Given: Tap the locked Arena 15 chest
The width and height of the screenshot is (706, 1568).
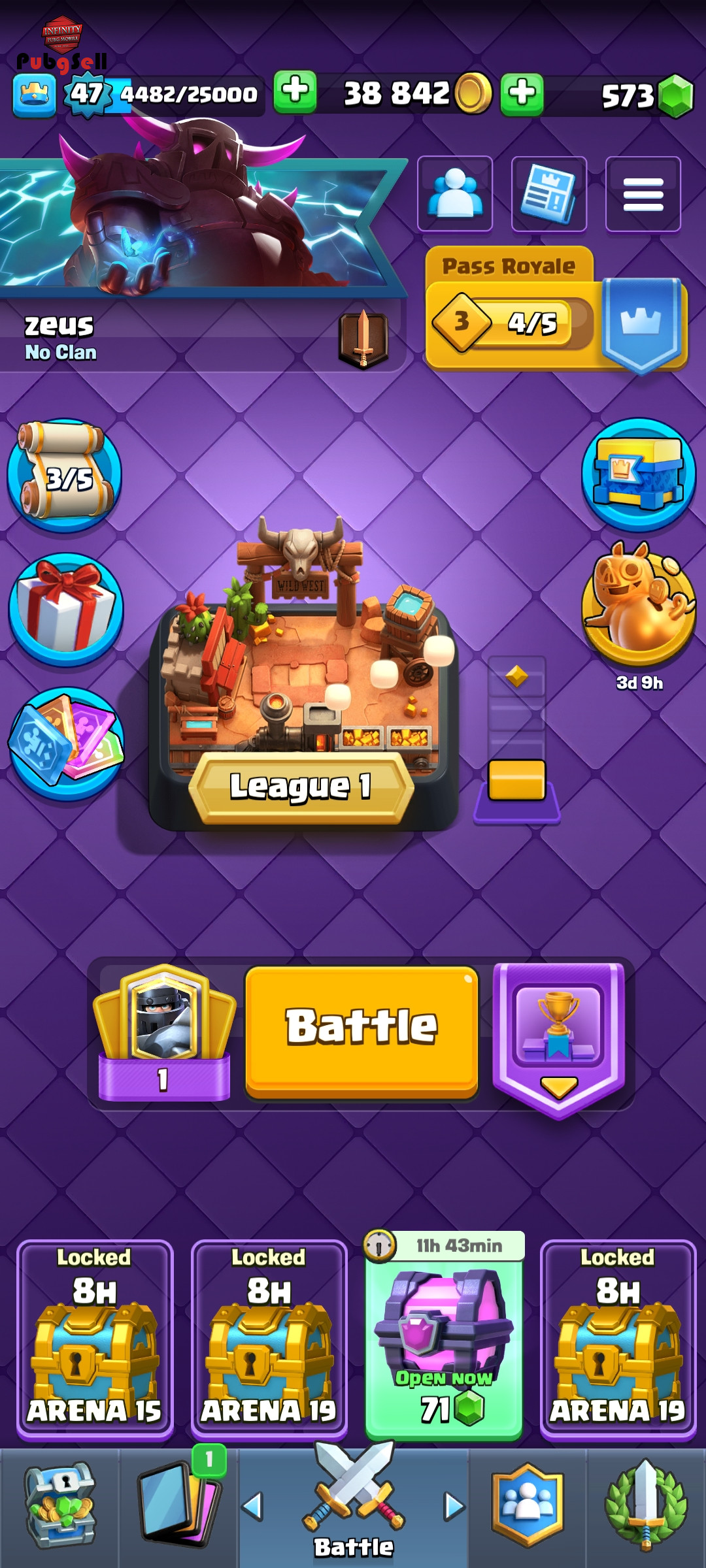Looking at the screenshot, I should coord(95,1340).
